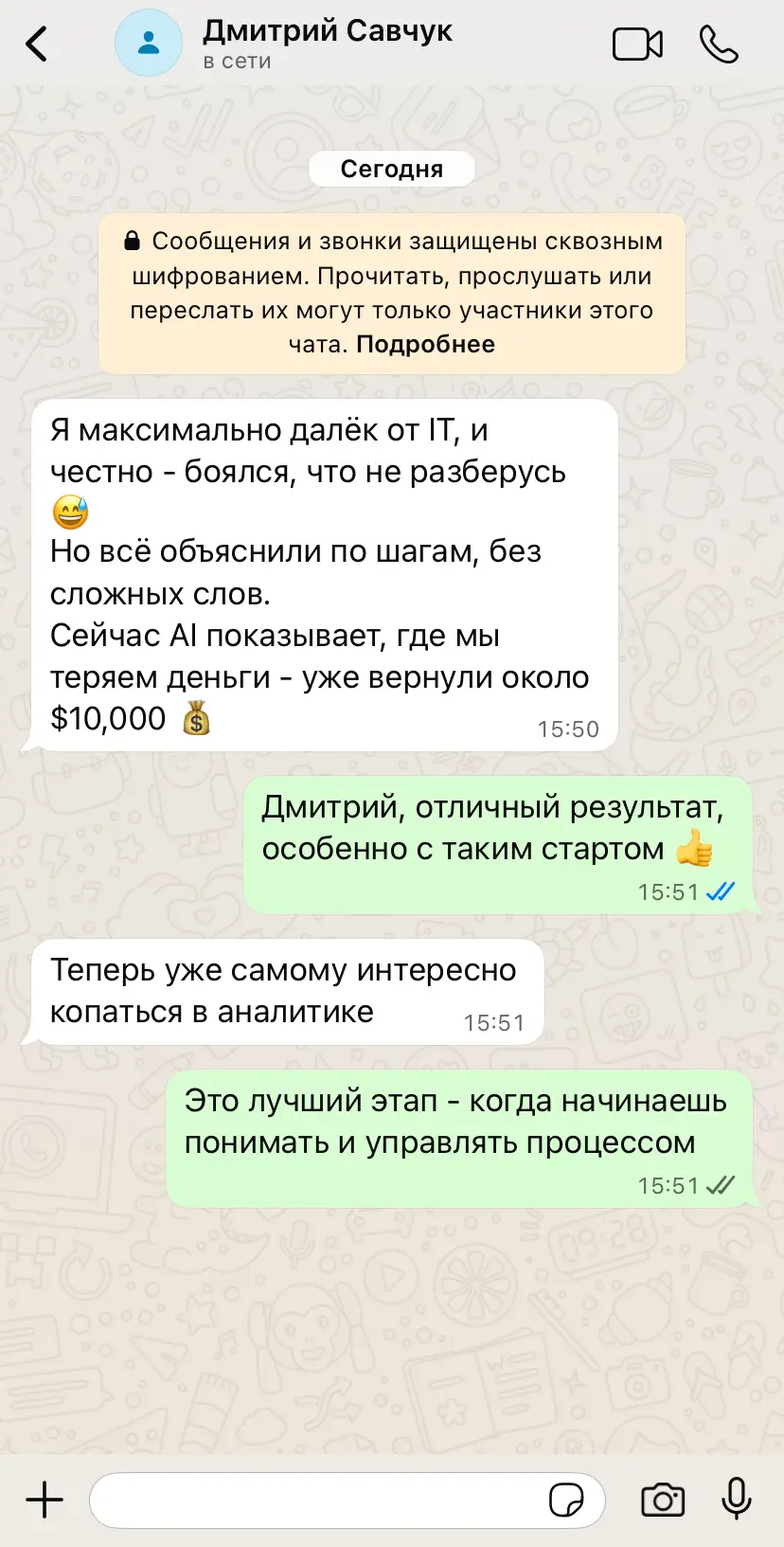Viewport: 784px width, 1547px height.
Task: Open the sticker picker in the message bar
Action: [x=565, y=1500]
